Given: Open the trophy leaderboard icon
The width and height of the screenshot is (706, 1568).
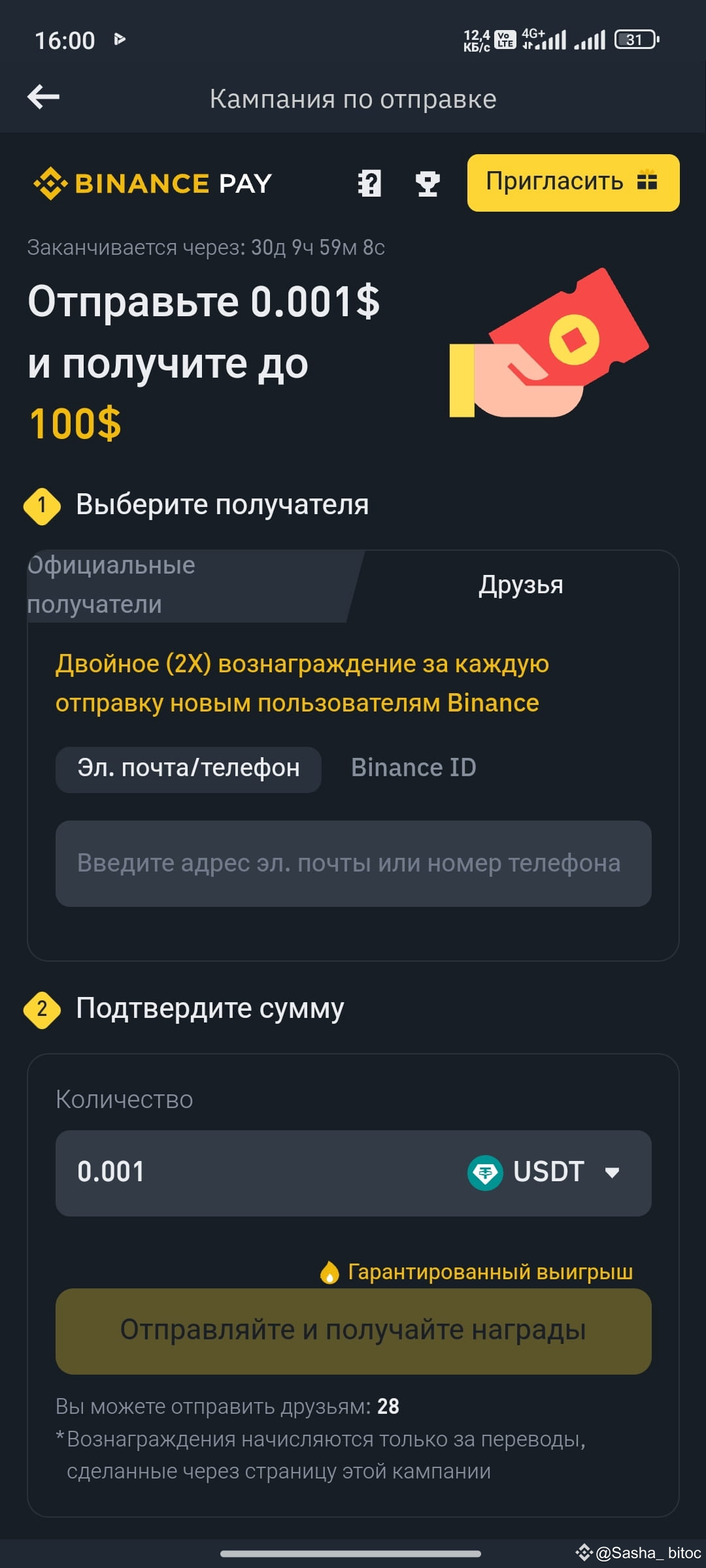Looking at the screenshot, I should 426,183.
